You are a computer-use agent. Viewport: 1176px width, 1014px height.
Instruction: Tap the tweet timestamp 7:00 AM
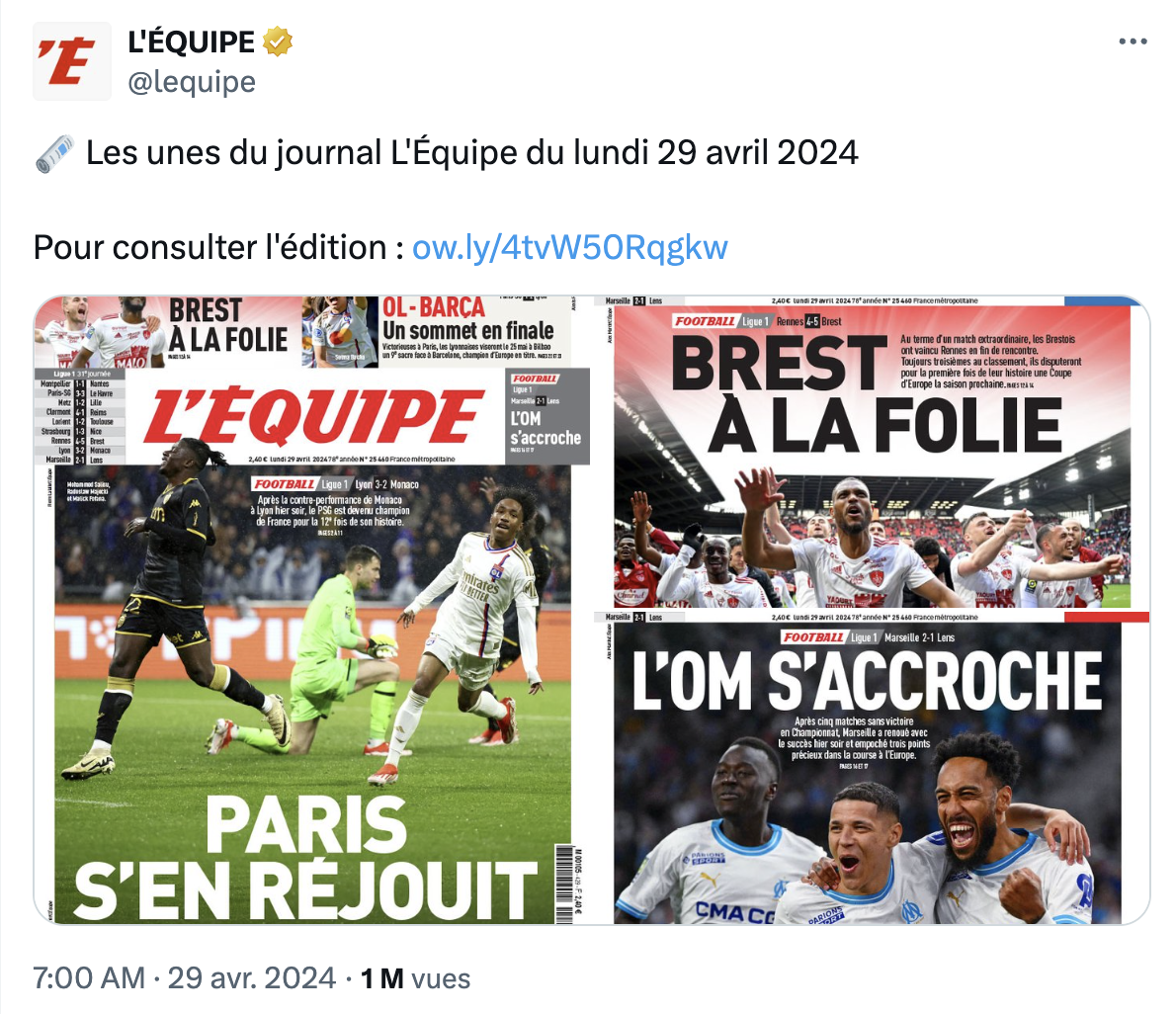[89, 978]
